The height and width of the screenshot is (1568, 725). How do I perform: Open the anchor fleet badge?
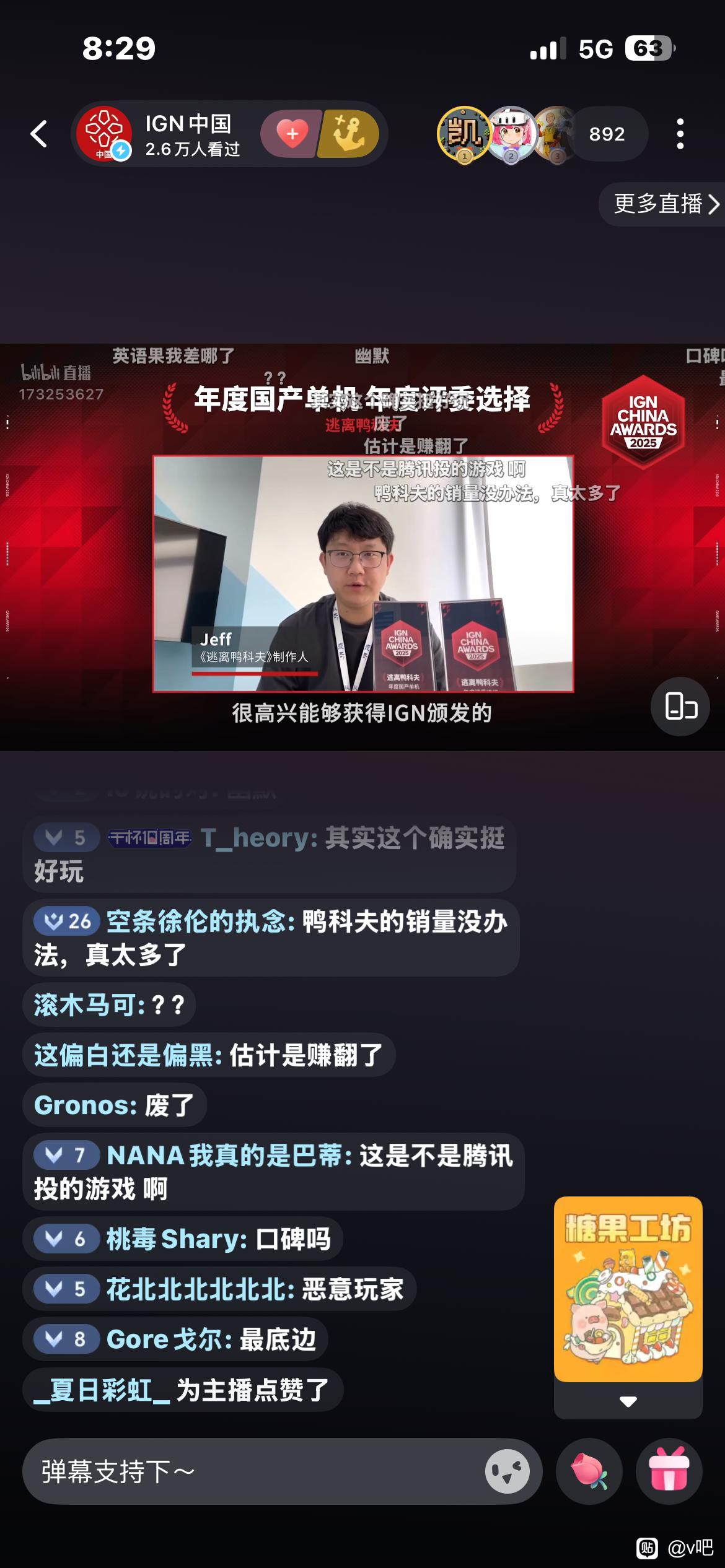[349, 134]
